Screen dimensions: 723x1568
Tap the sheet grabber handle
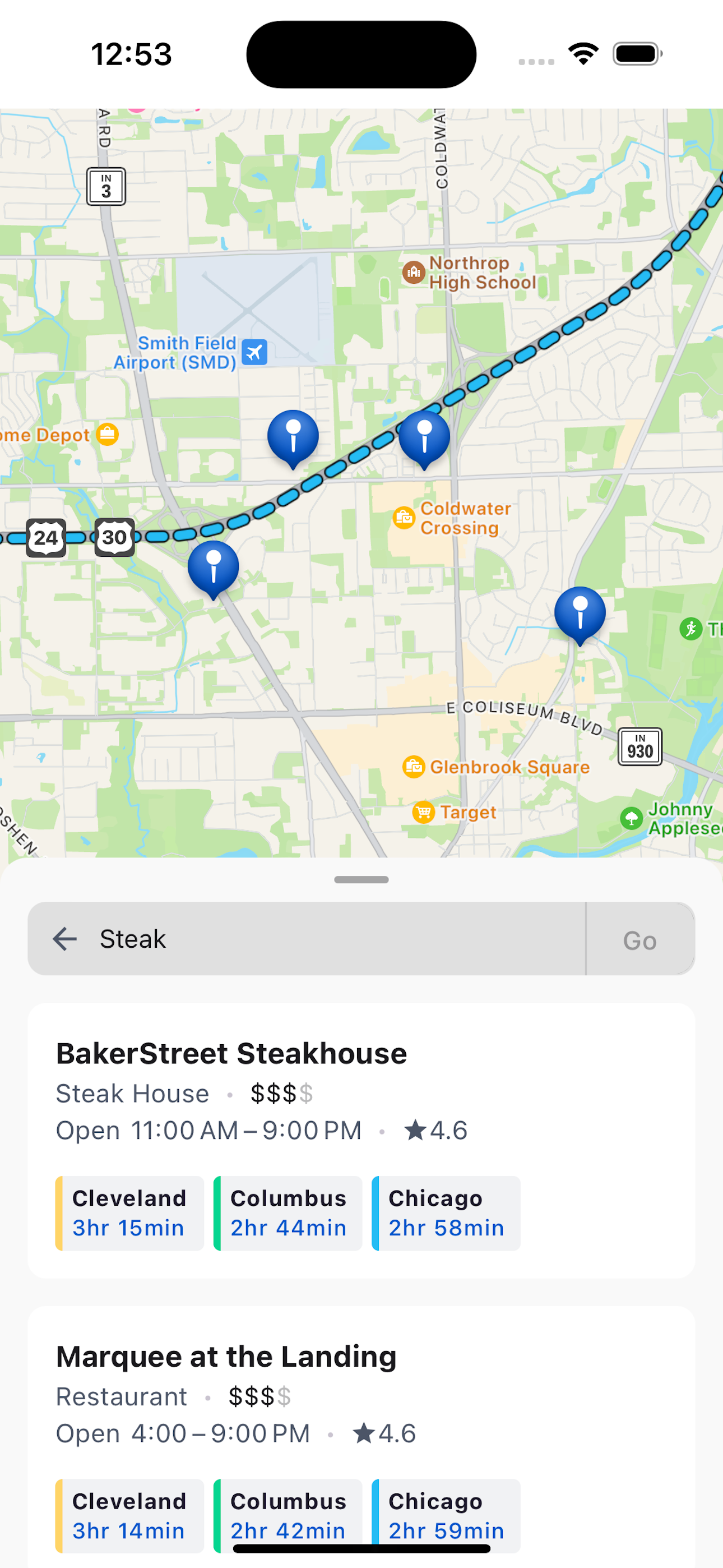coord(361,879)
